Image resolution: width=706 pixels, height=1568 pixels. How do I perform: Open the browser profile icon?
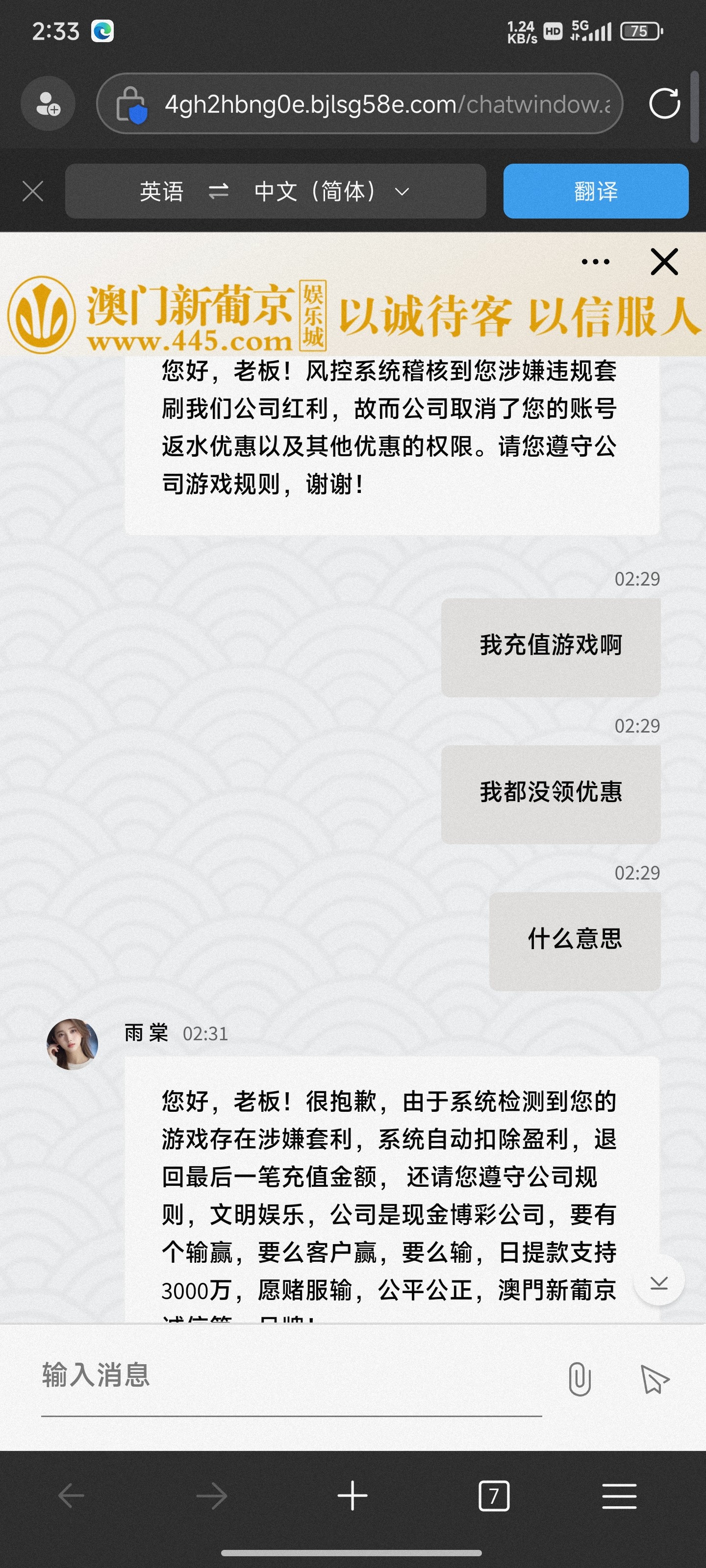[x=48, y=103]
